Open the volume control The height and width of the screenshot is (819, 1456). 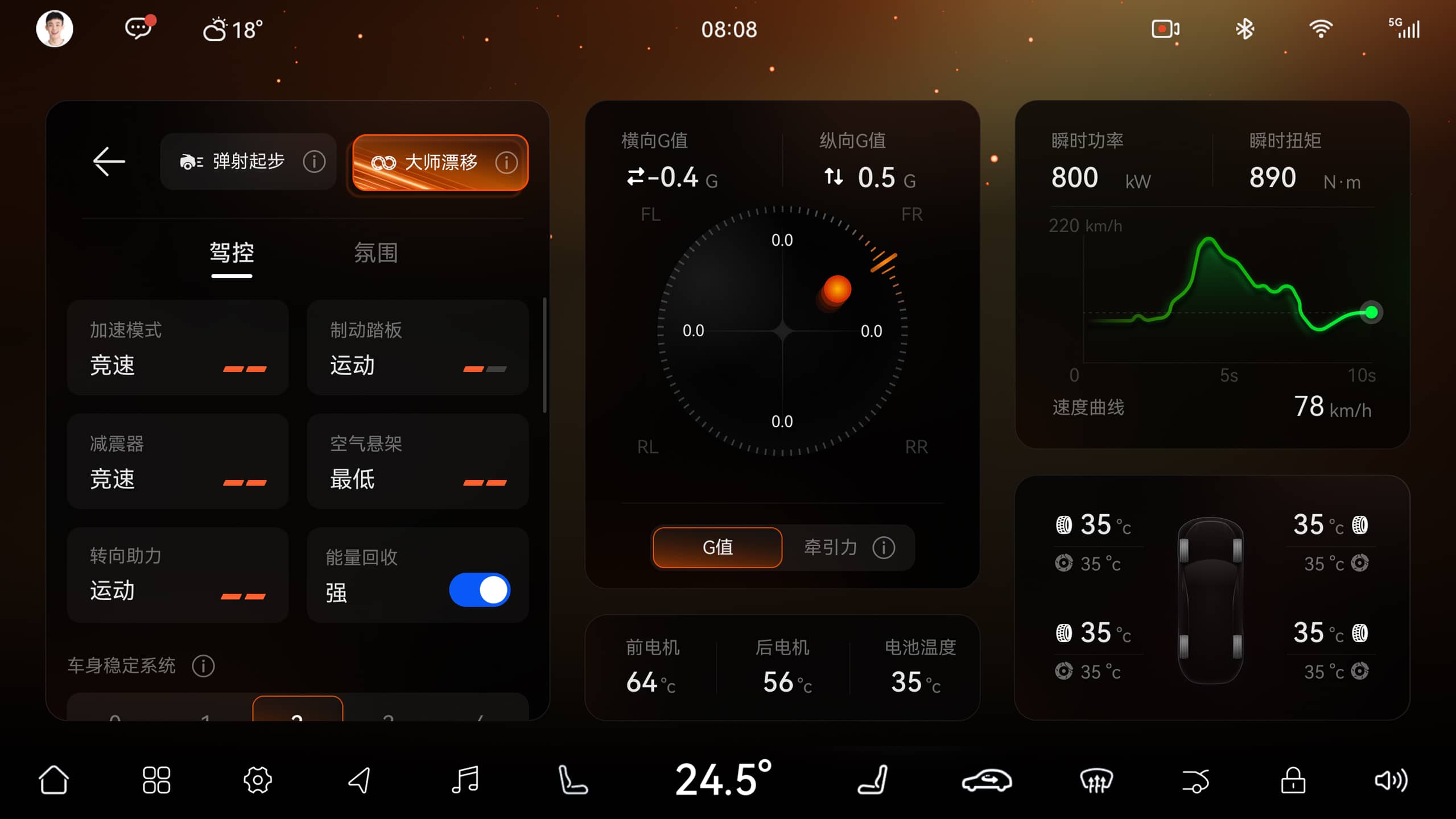click(x=1391, y=780)
